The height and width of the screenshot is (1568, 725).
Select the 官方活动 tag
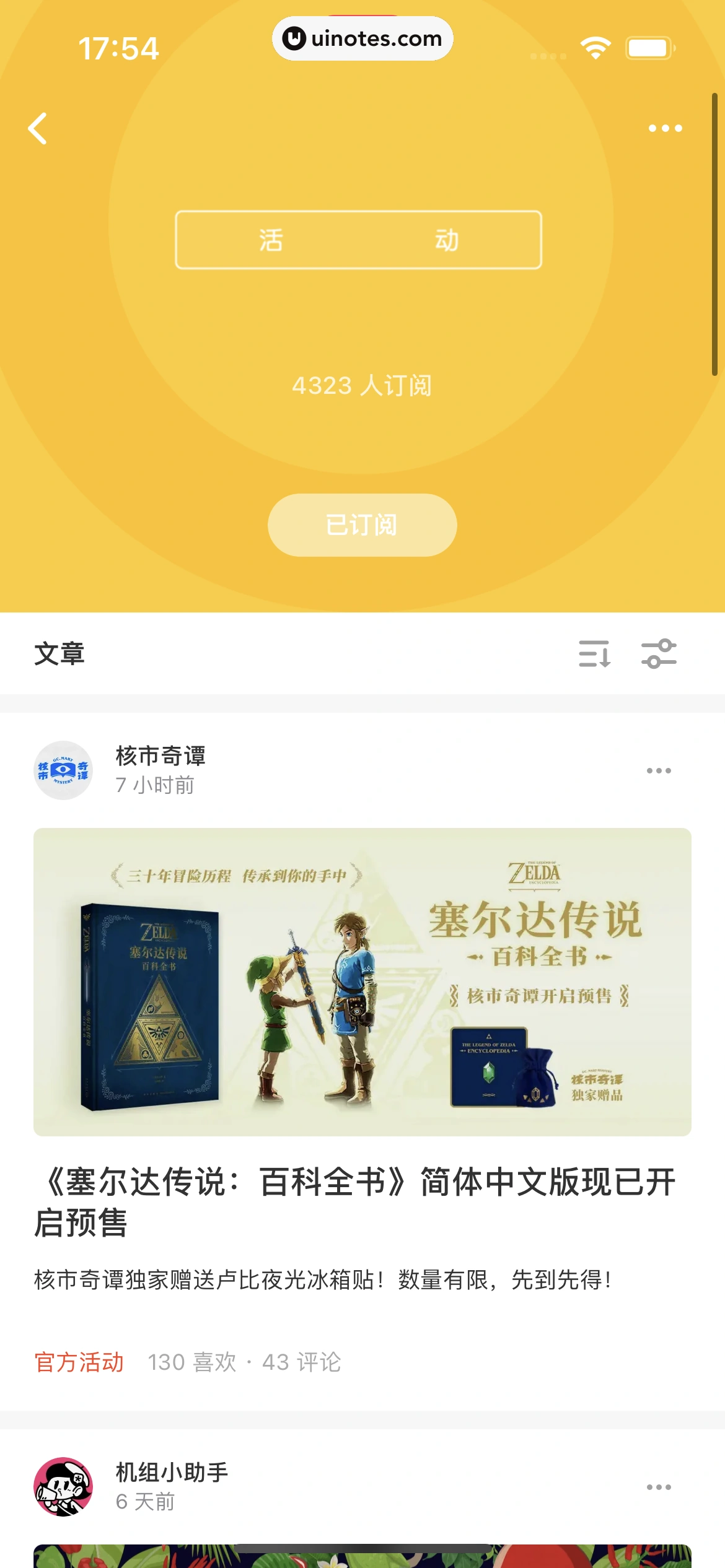[x=79, y=1362]
